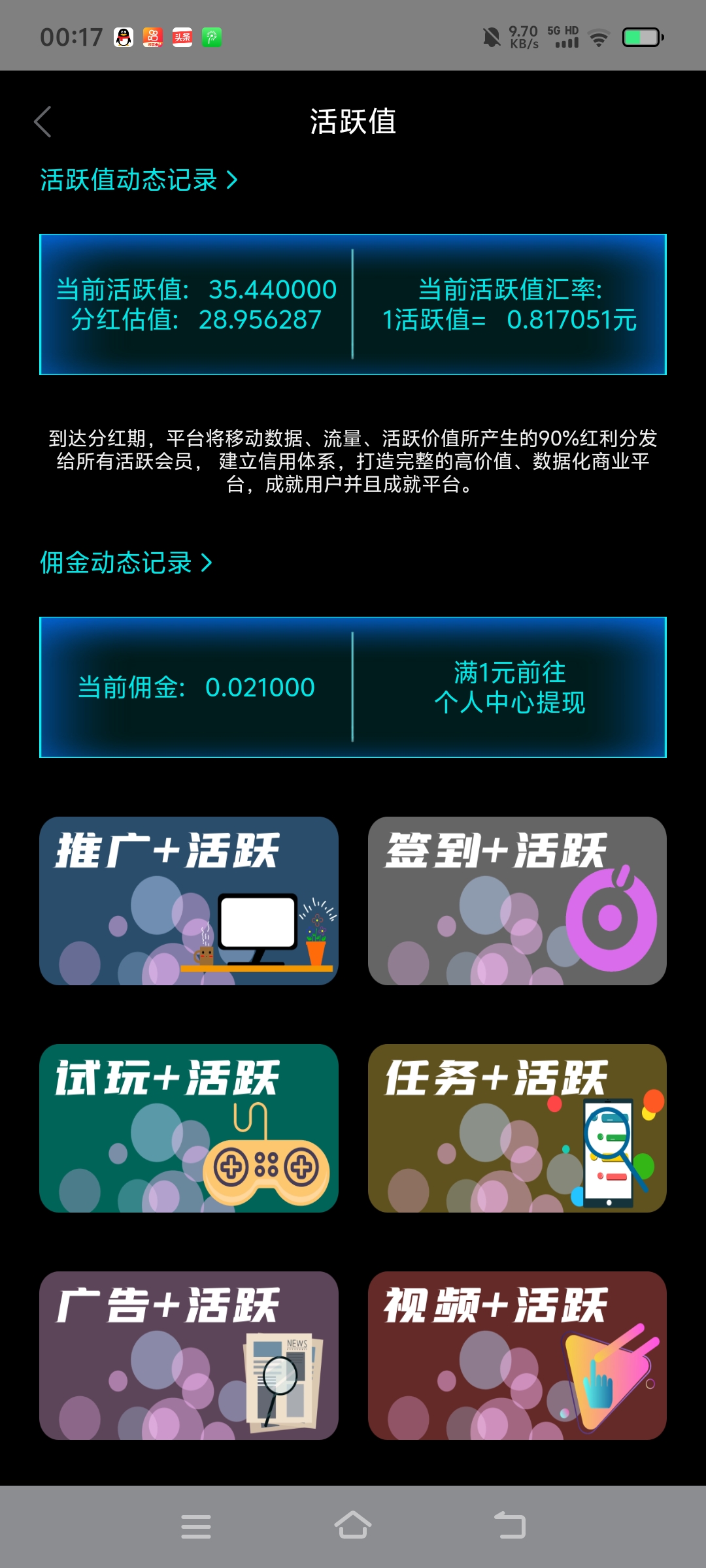Open 佣金动态记录 link
This screenshot has width=706, height=1568.
(x=126, y=563)
